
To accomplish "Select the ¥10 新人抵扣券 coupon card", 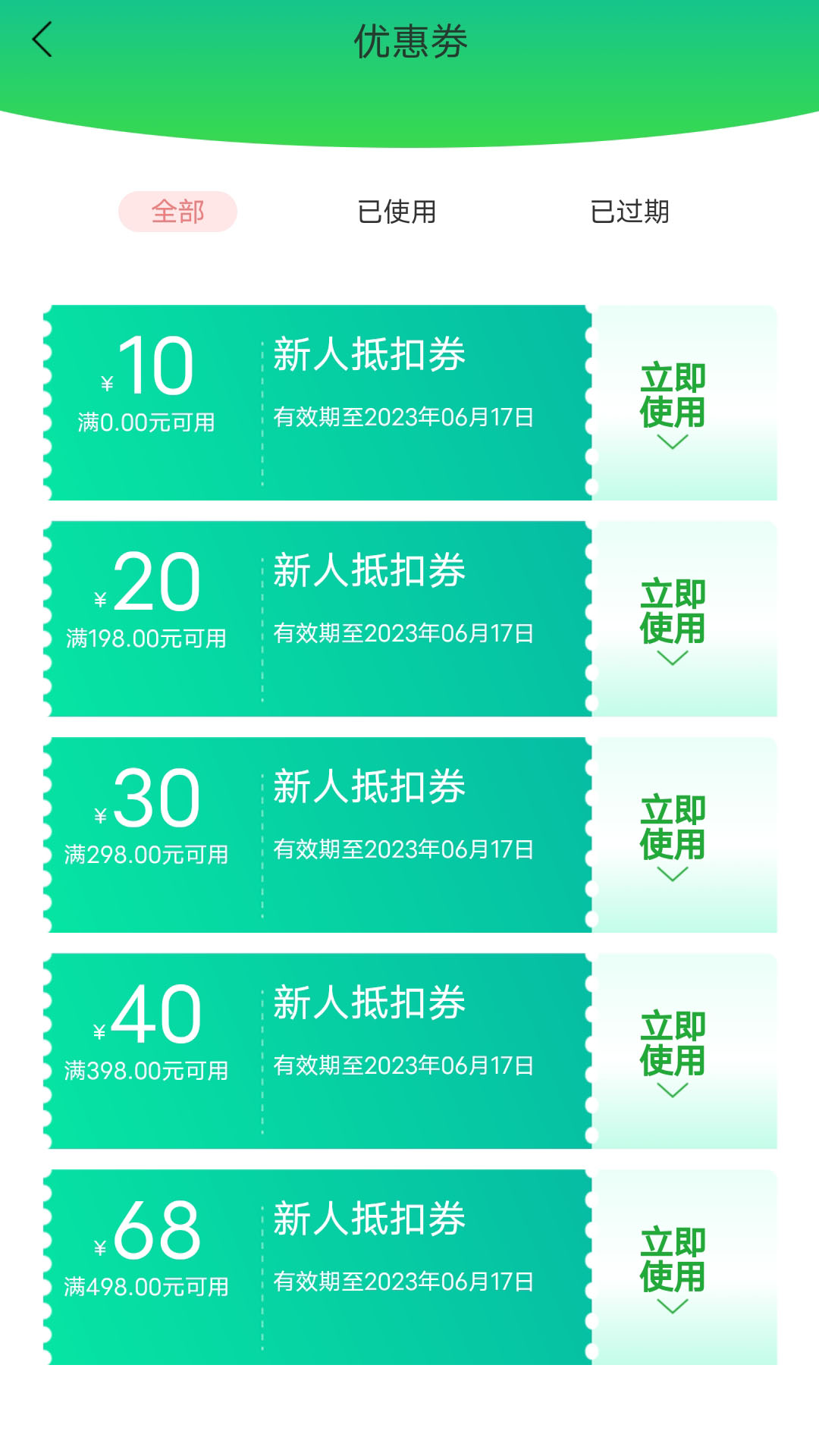I will point(318,402).
